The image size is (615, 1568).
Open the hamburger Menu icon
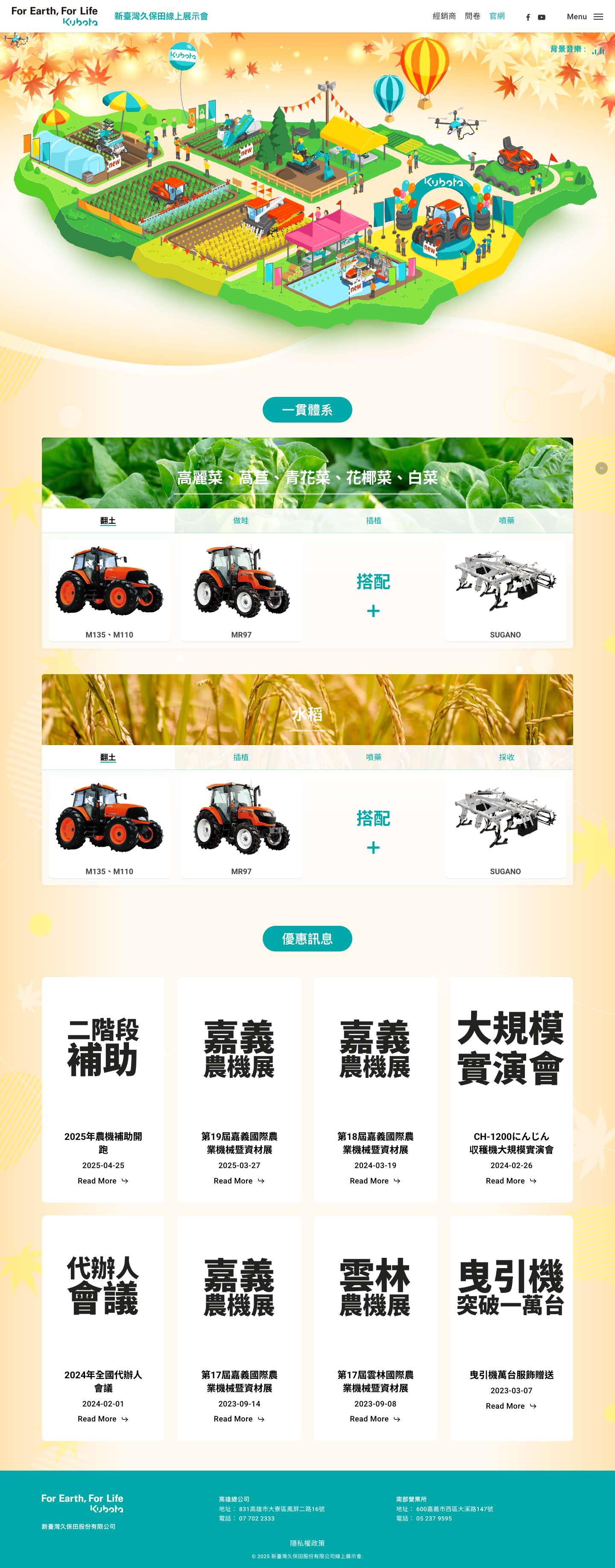[x=599, y=16]
